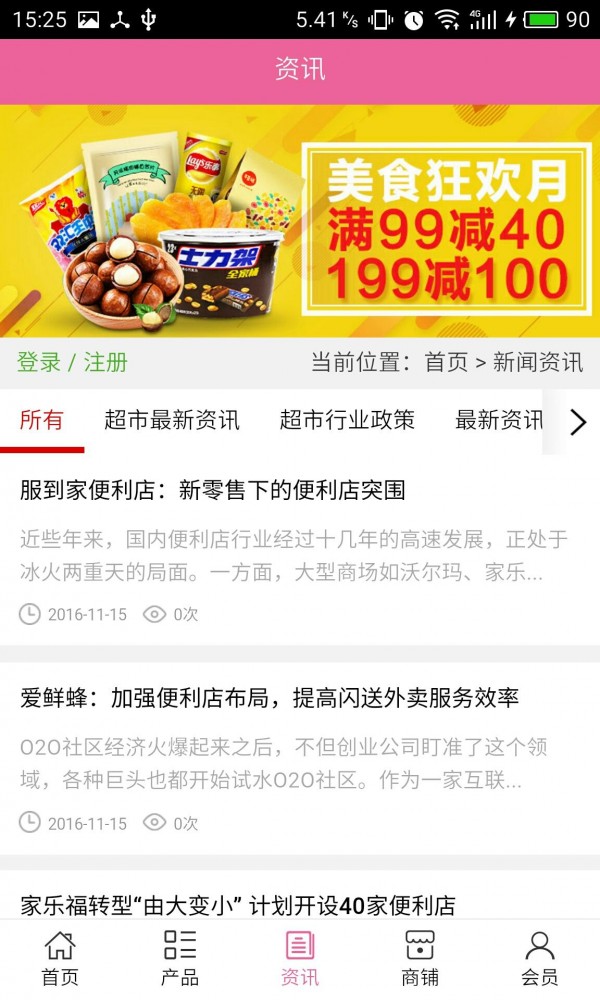Switch to the 产品 bottom tab

click(x=180, y=959)
